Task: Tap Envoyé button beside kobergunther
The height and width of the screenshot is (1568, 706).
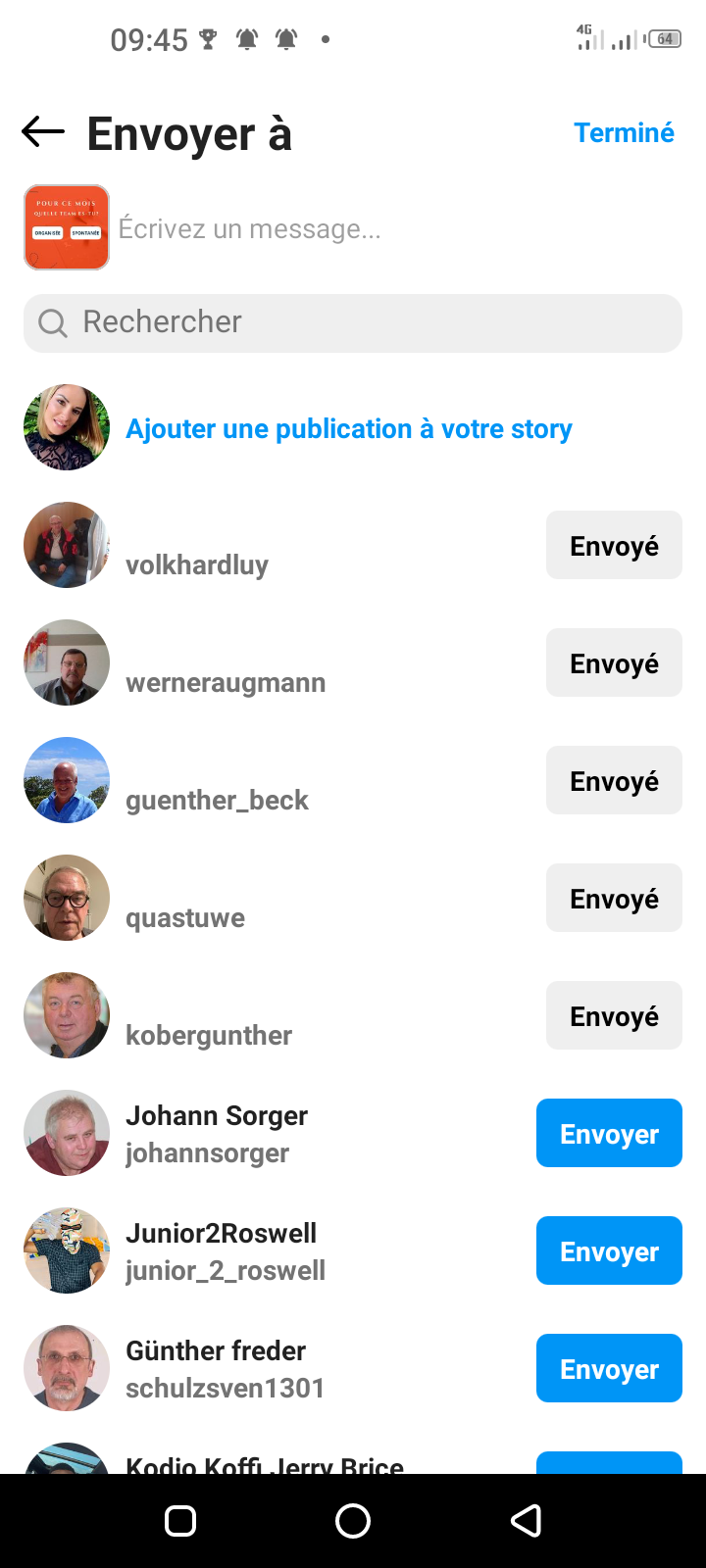Action: point(614,1015)
